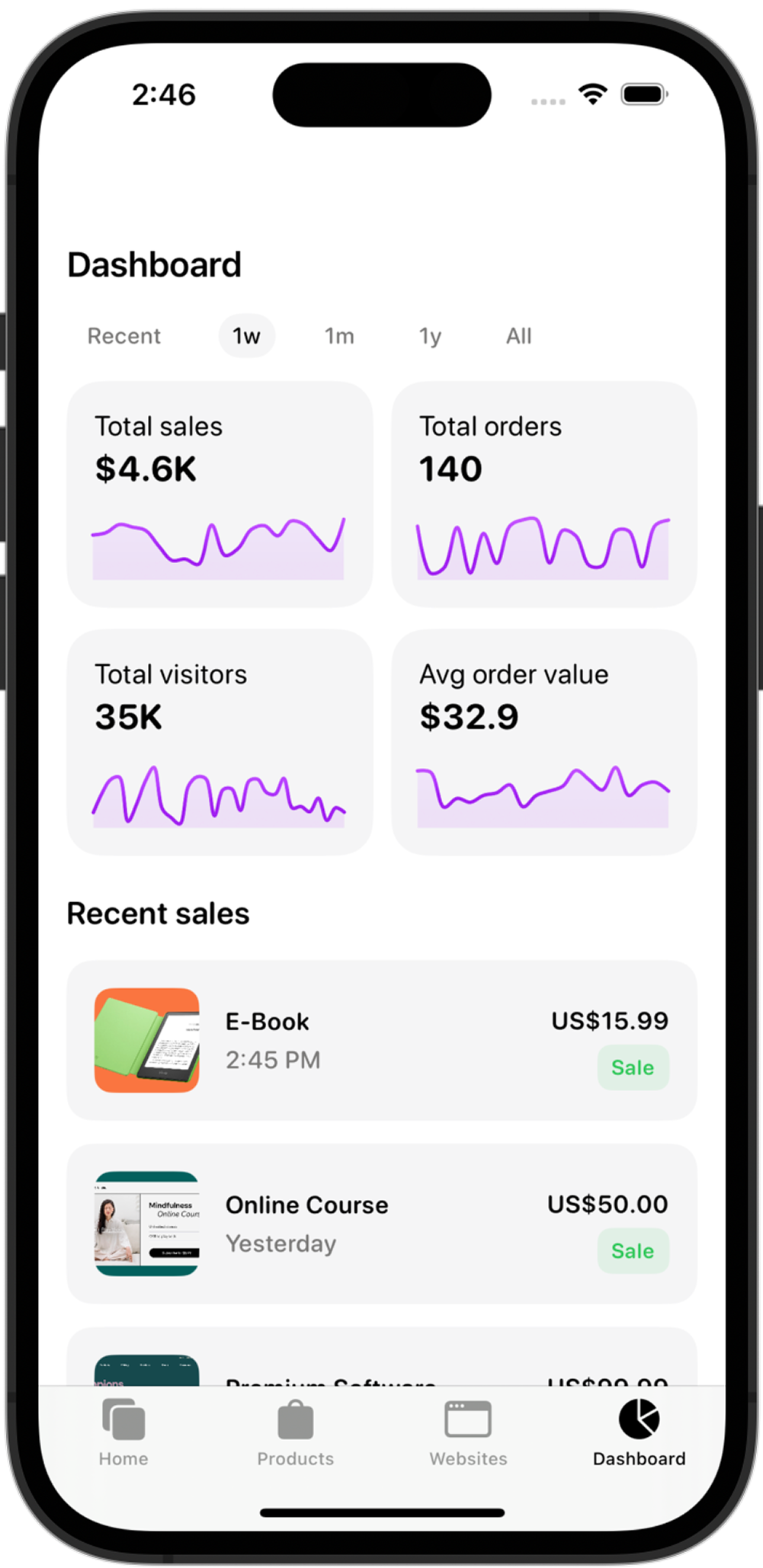Open the Avg order value card
Viewport: 763px width, 1568px height.
pos(543,742)
